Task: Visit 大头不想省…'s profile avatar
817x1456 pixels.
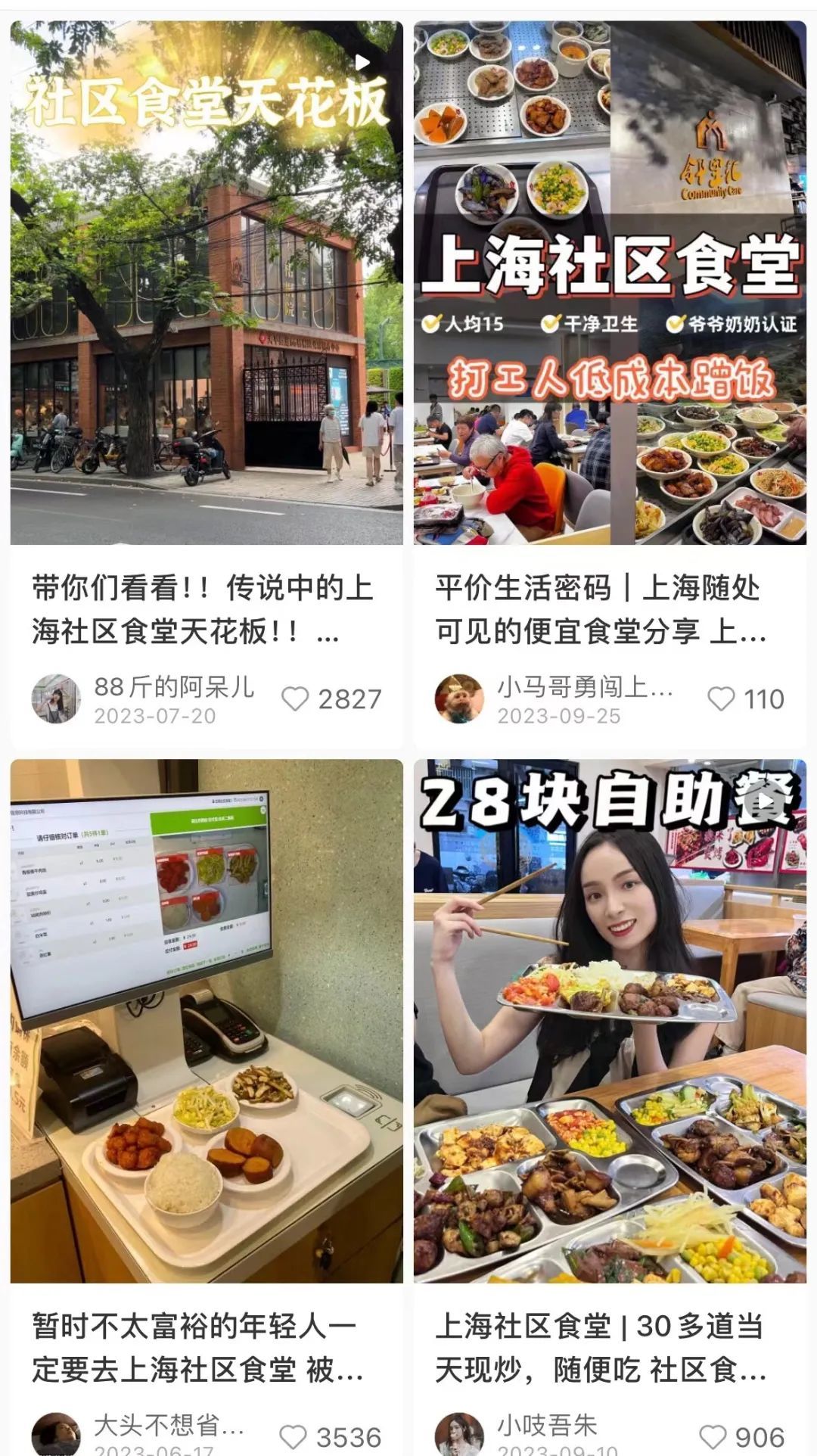Action: point(56,1435)
